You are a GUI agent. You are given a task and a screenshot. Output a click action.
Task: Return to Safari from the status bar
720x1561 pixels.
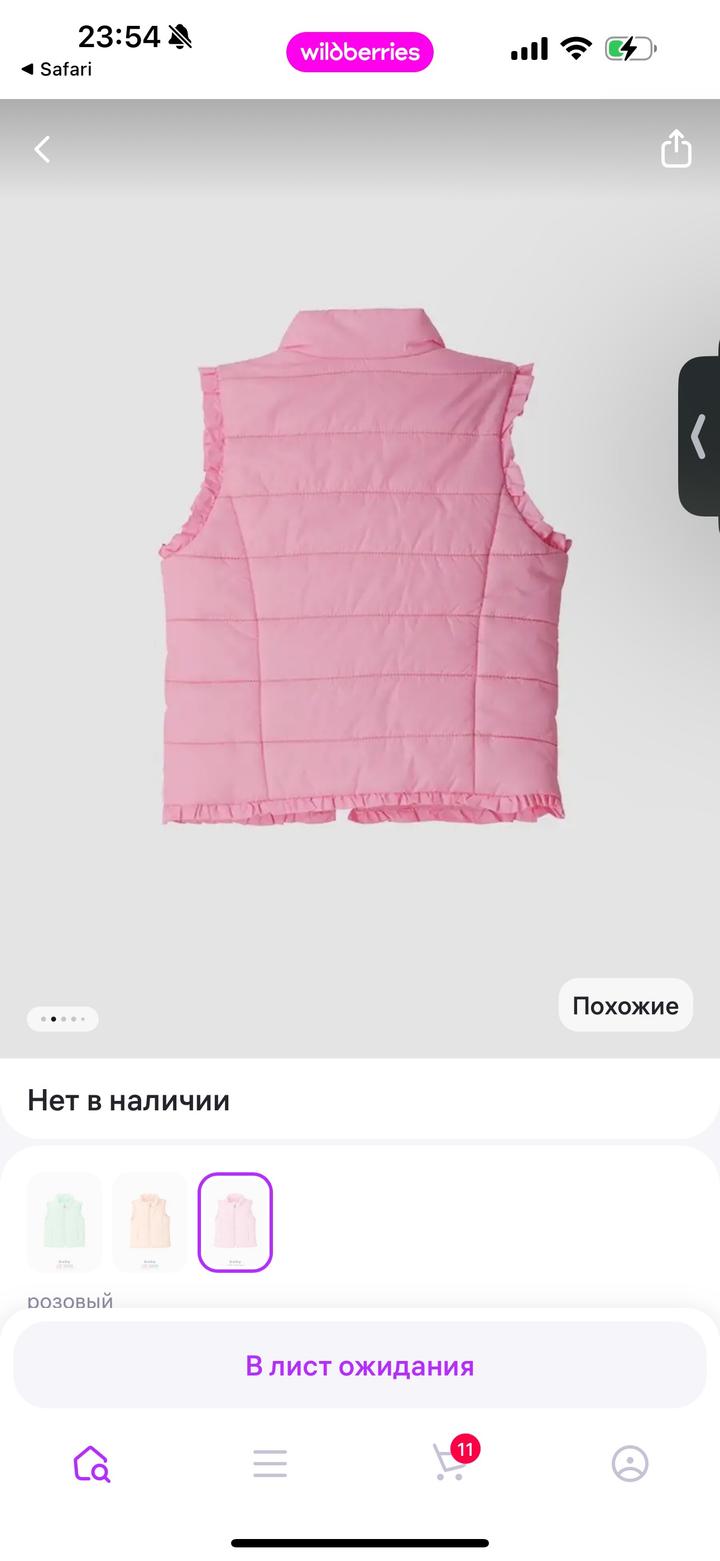pos(55,70)
